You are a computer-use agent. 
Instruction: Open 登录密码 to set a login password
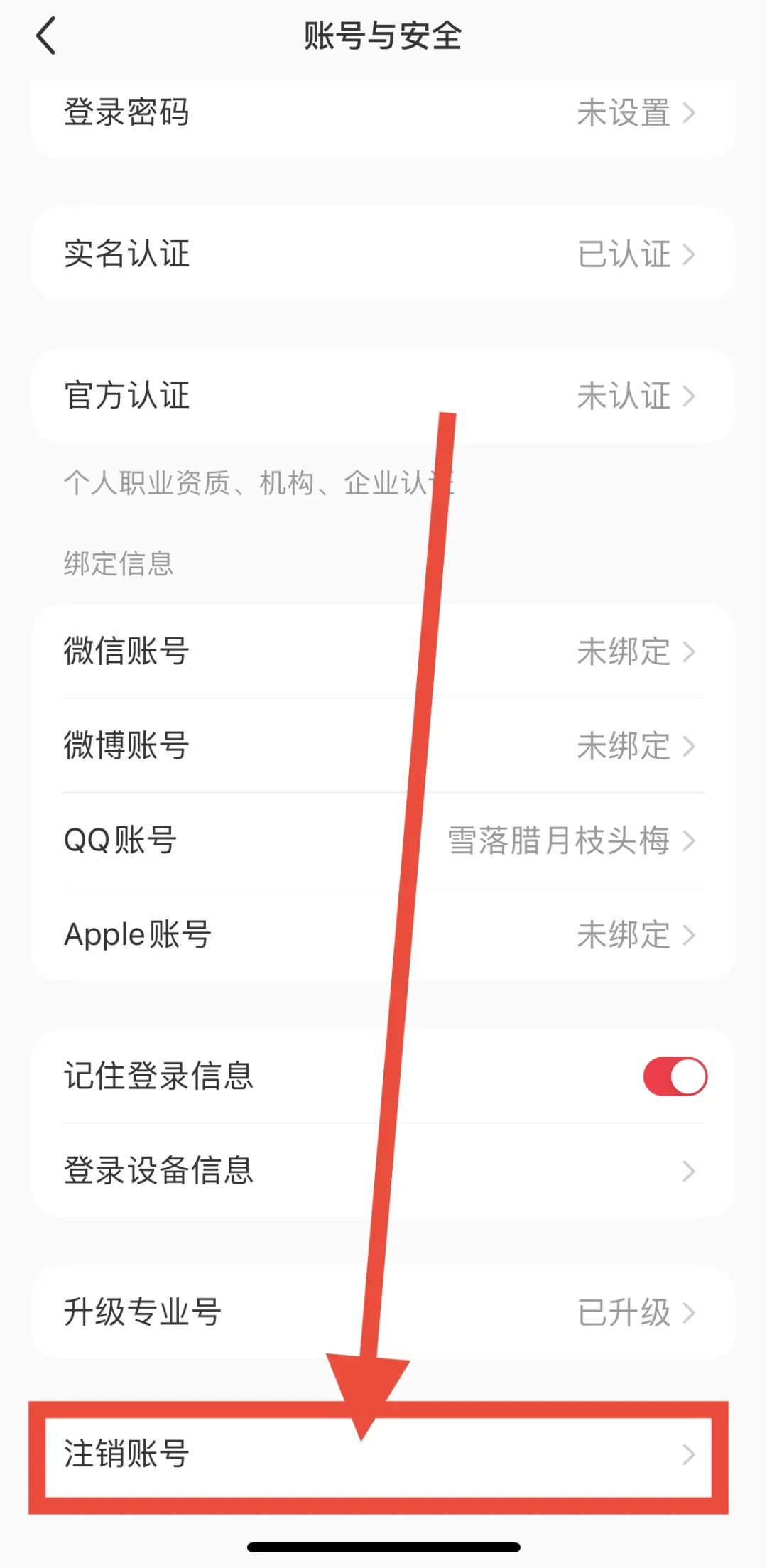(x=383, y=114)
